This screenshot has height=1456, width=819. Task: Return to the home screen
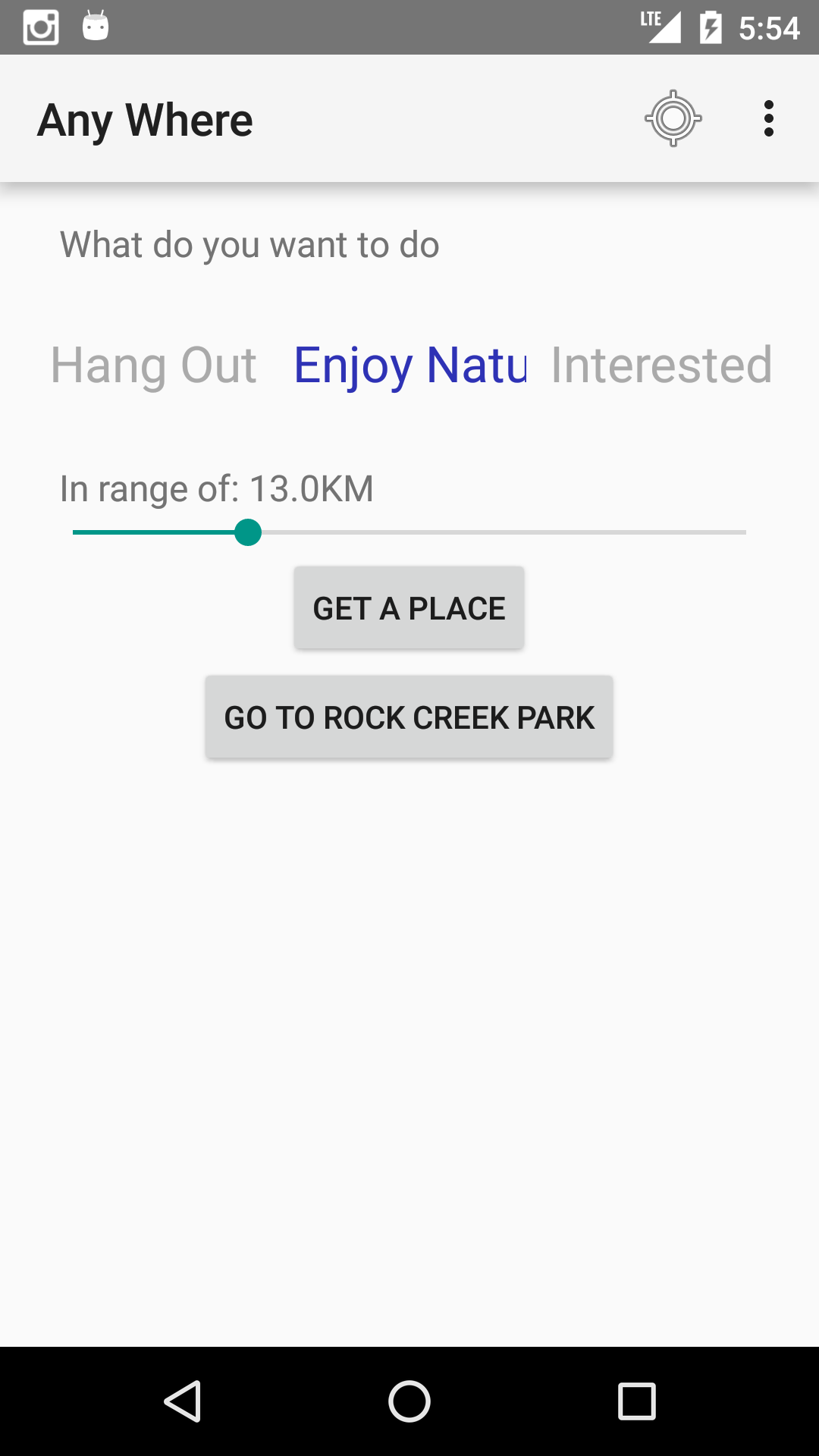coord(409,1401)
